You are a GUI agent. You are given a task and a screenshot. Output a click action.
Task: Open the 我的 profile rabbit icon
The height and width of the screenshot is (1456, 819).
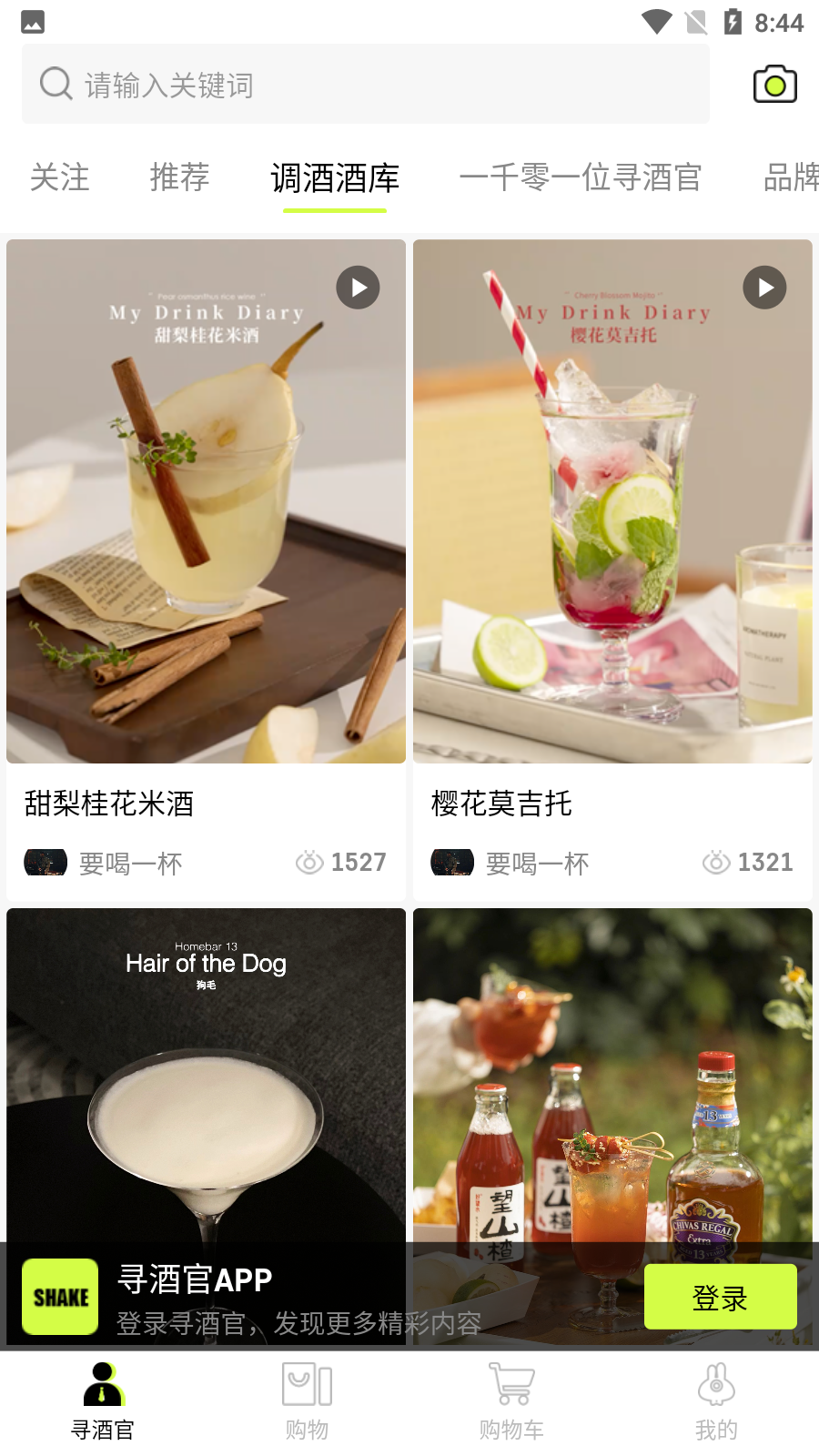(x=715, y=1385)
